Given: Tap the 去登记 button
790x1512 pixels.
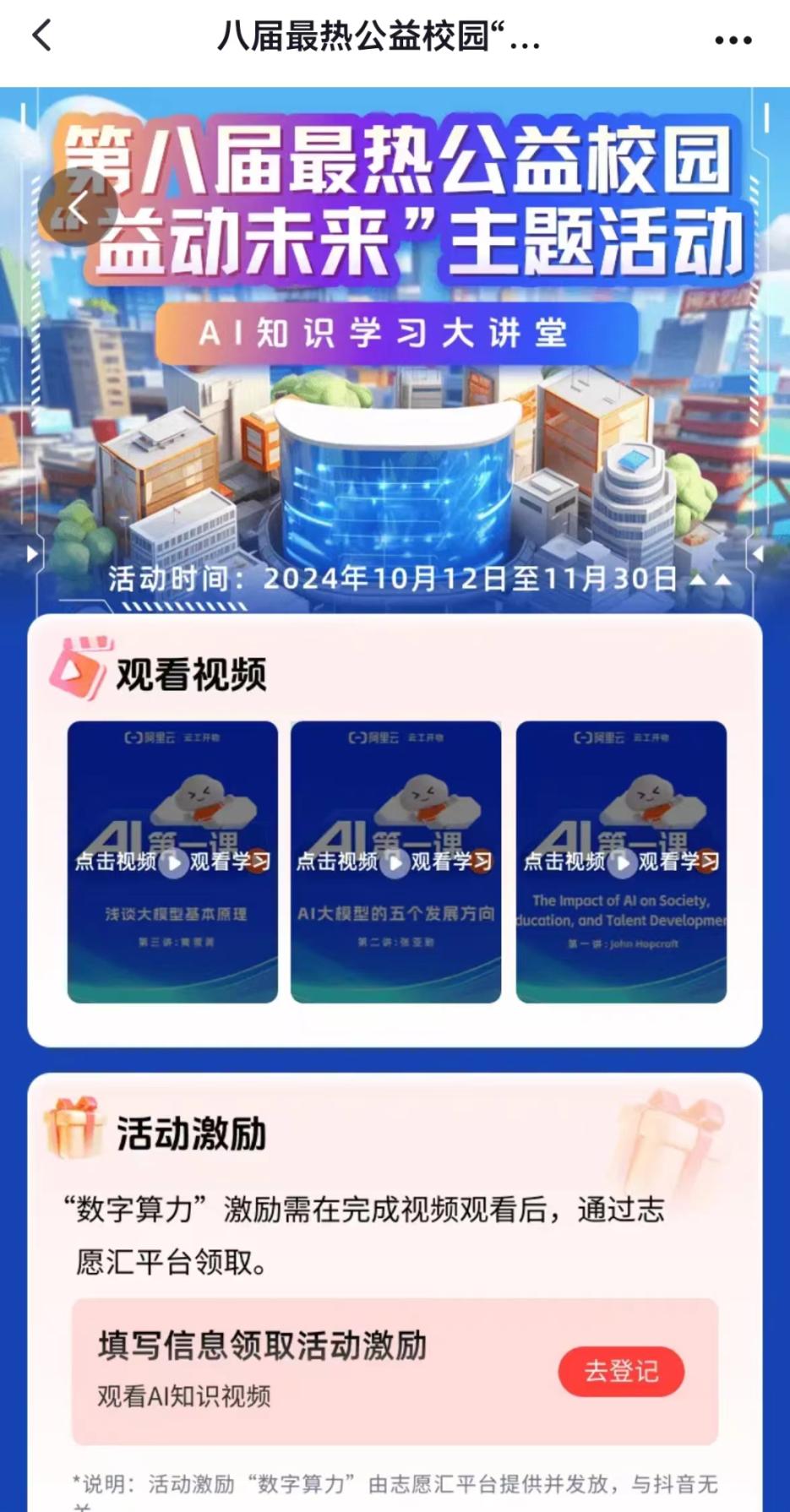Looking at the screenshot, I should pyautogui.click(x=621, y=1371).
